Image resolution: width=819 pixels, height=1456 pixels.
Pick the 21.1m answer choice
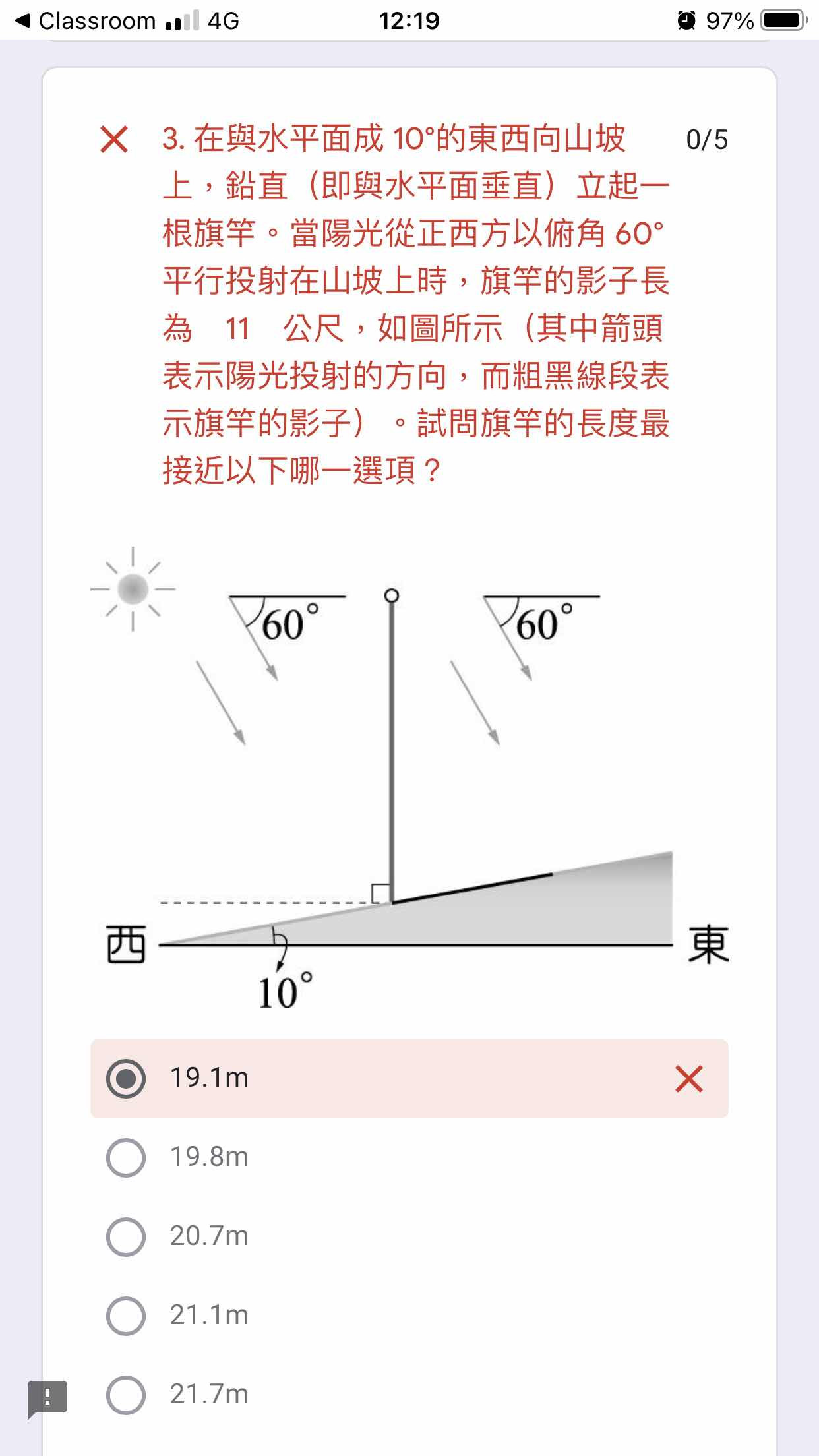(126, 1316)
